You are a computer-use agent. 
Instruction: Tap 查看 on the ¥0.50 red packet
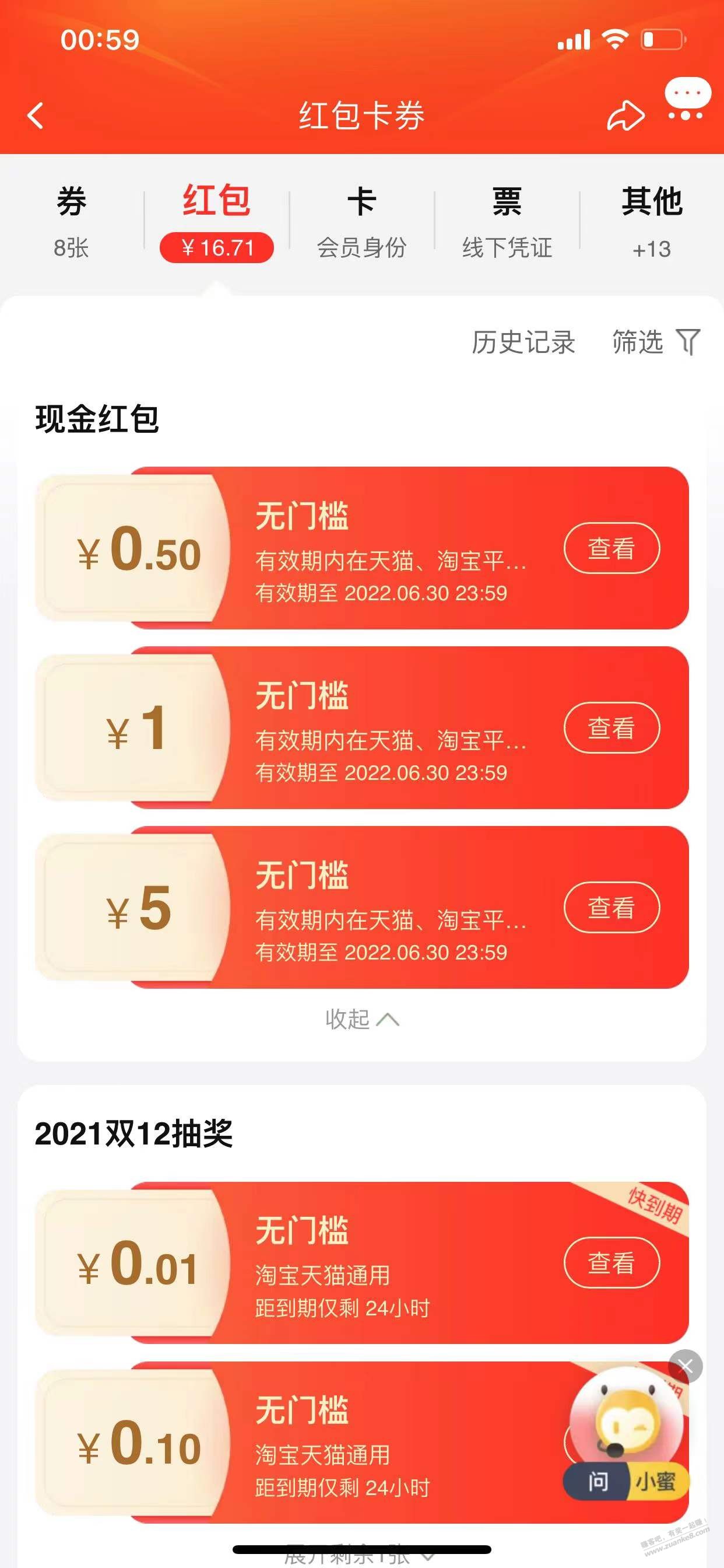click(611, 548)
